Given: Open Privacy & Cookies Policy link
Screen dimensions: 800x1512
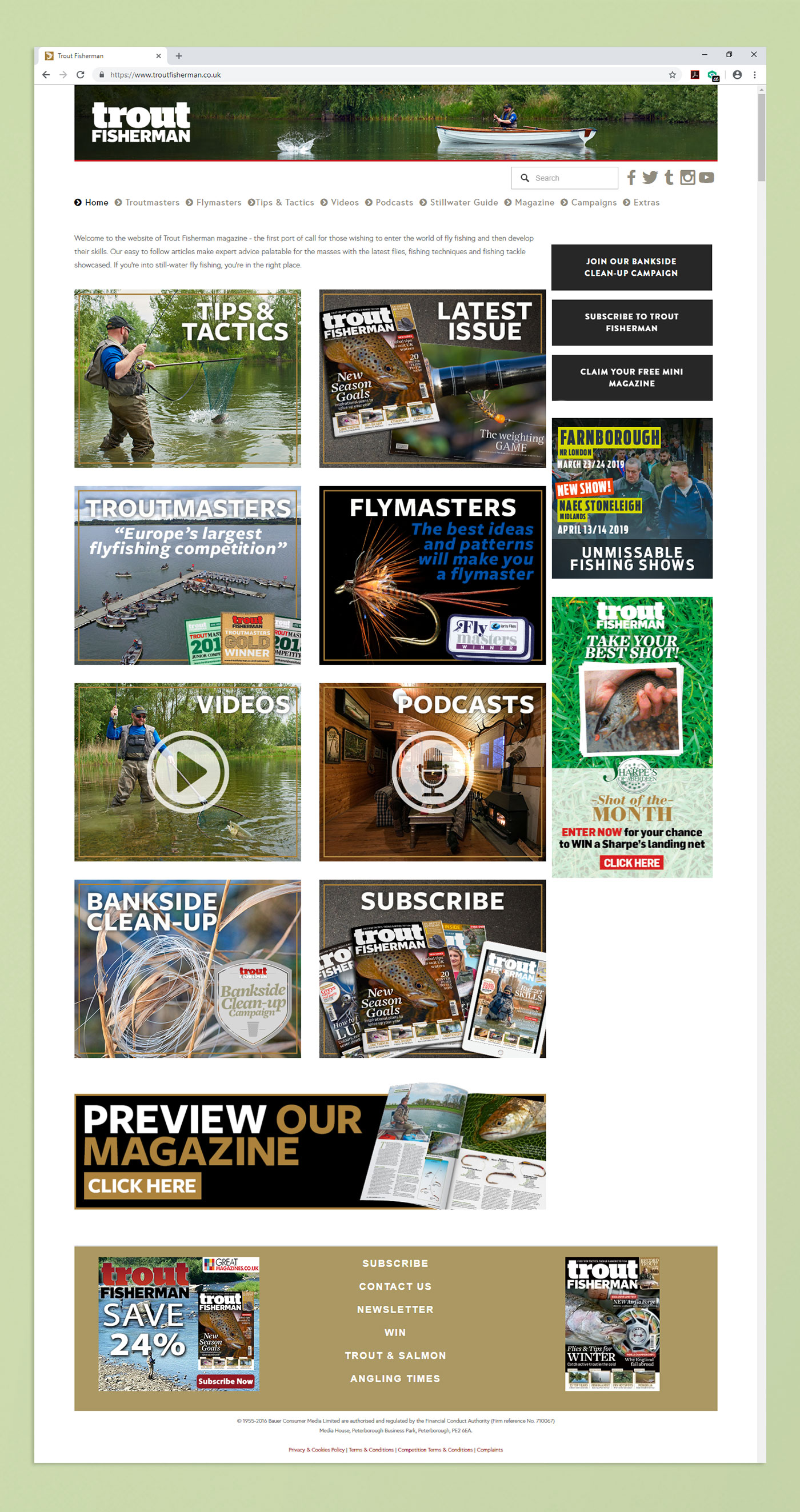Looking at the screenshot, I should coord(317,1449).
